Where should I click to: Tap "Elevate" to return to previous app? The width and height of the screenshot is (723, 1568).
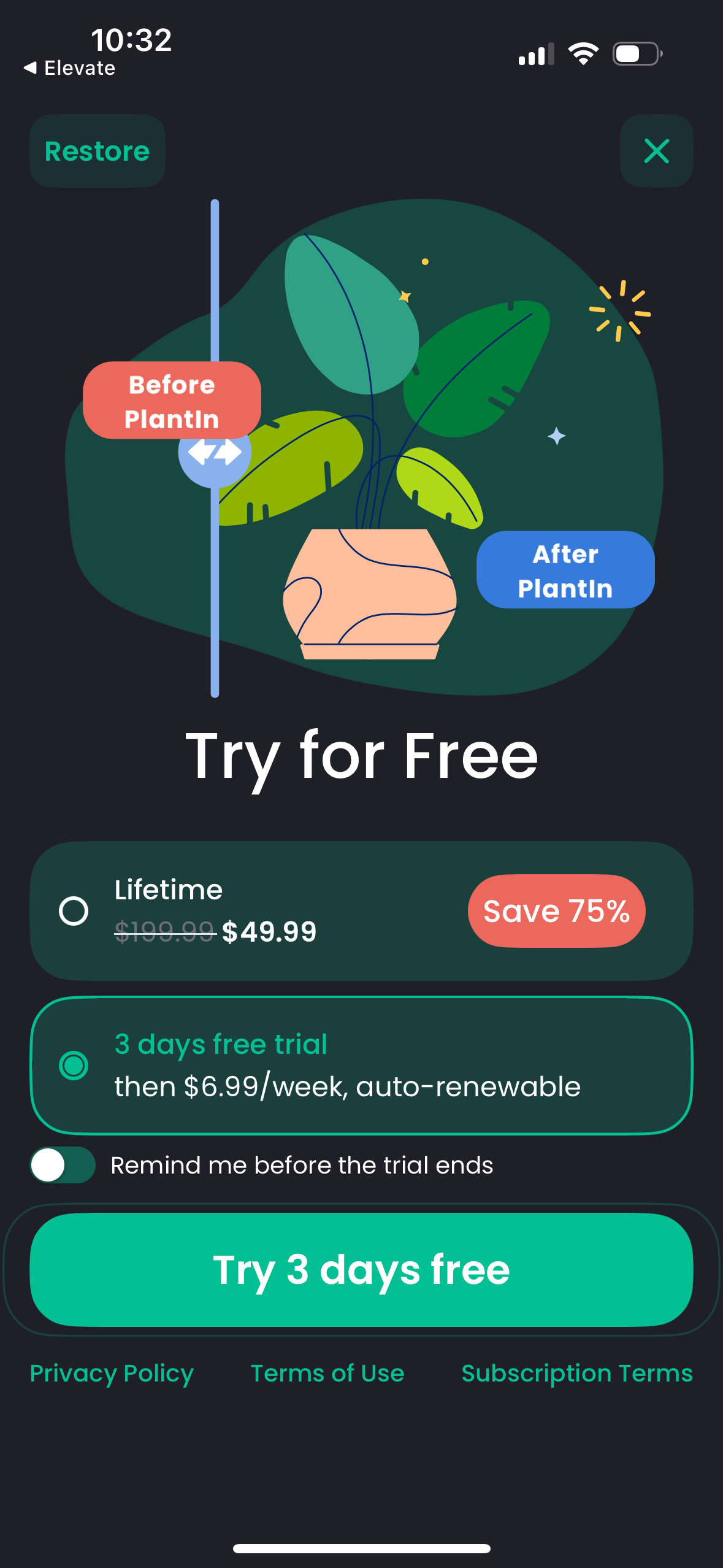69,67
